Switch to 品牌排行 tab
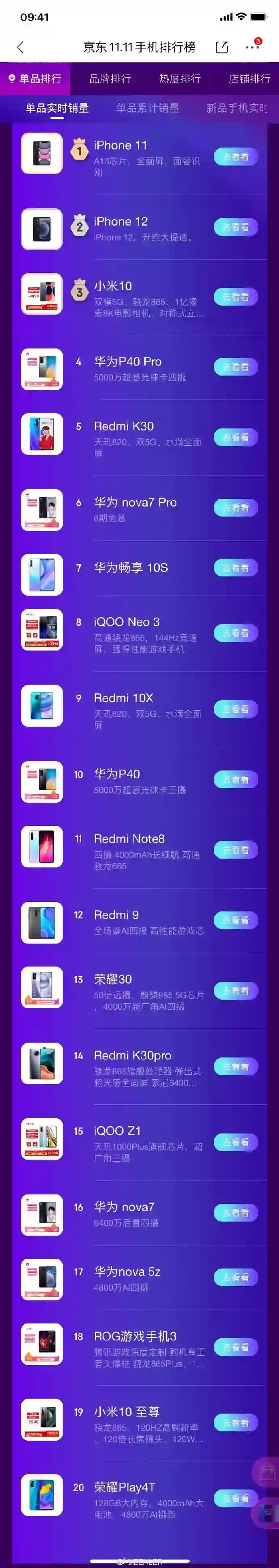Image resolution: width=279 pixels, height=1568 pixels. (110, 78)
